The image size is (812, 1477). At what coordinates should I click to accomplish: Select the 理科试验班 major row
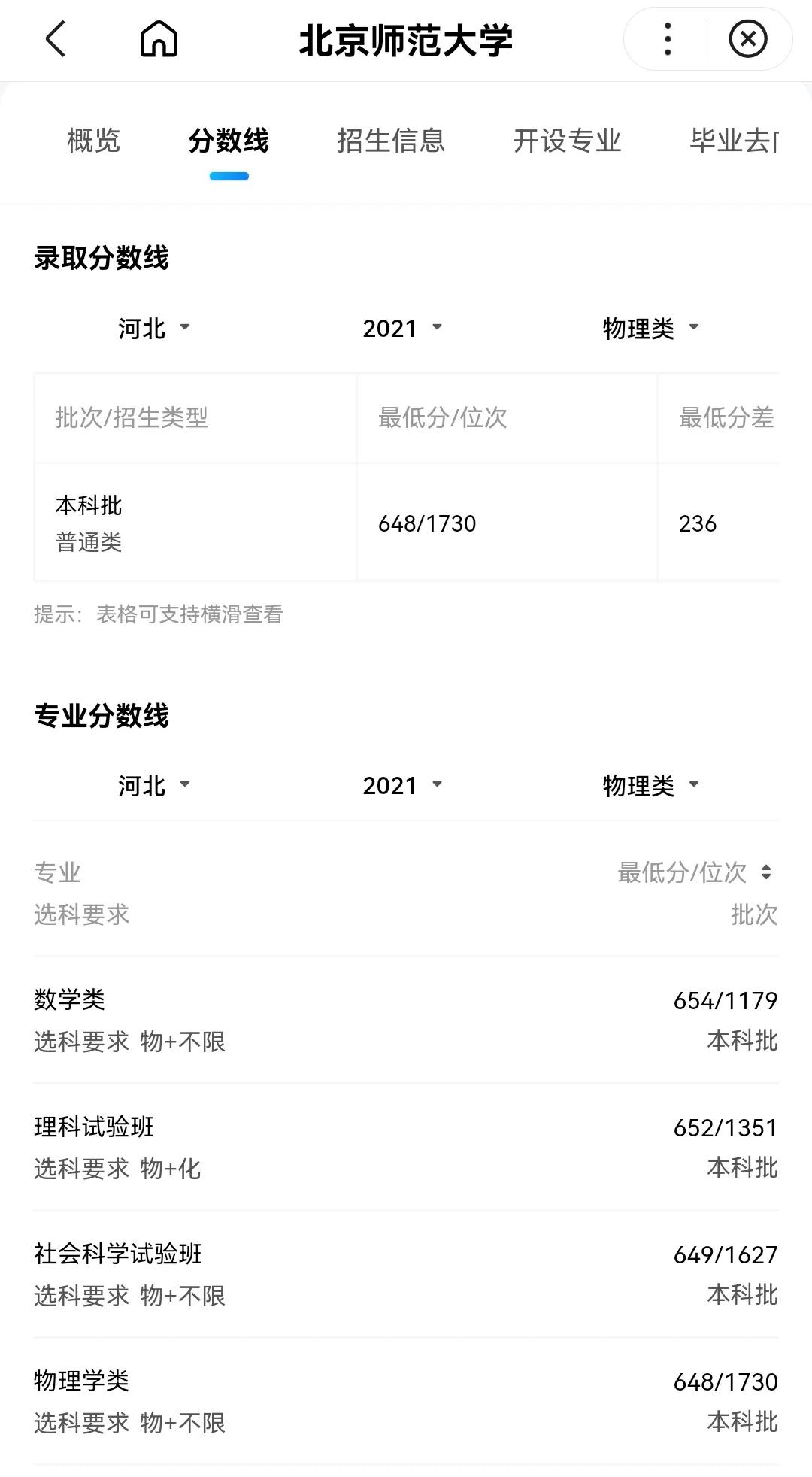click(406, 1147)
